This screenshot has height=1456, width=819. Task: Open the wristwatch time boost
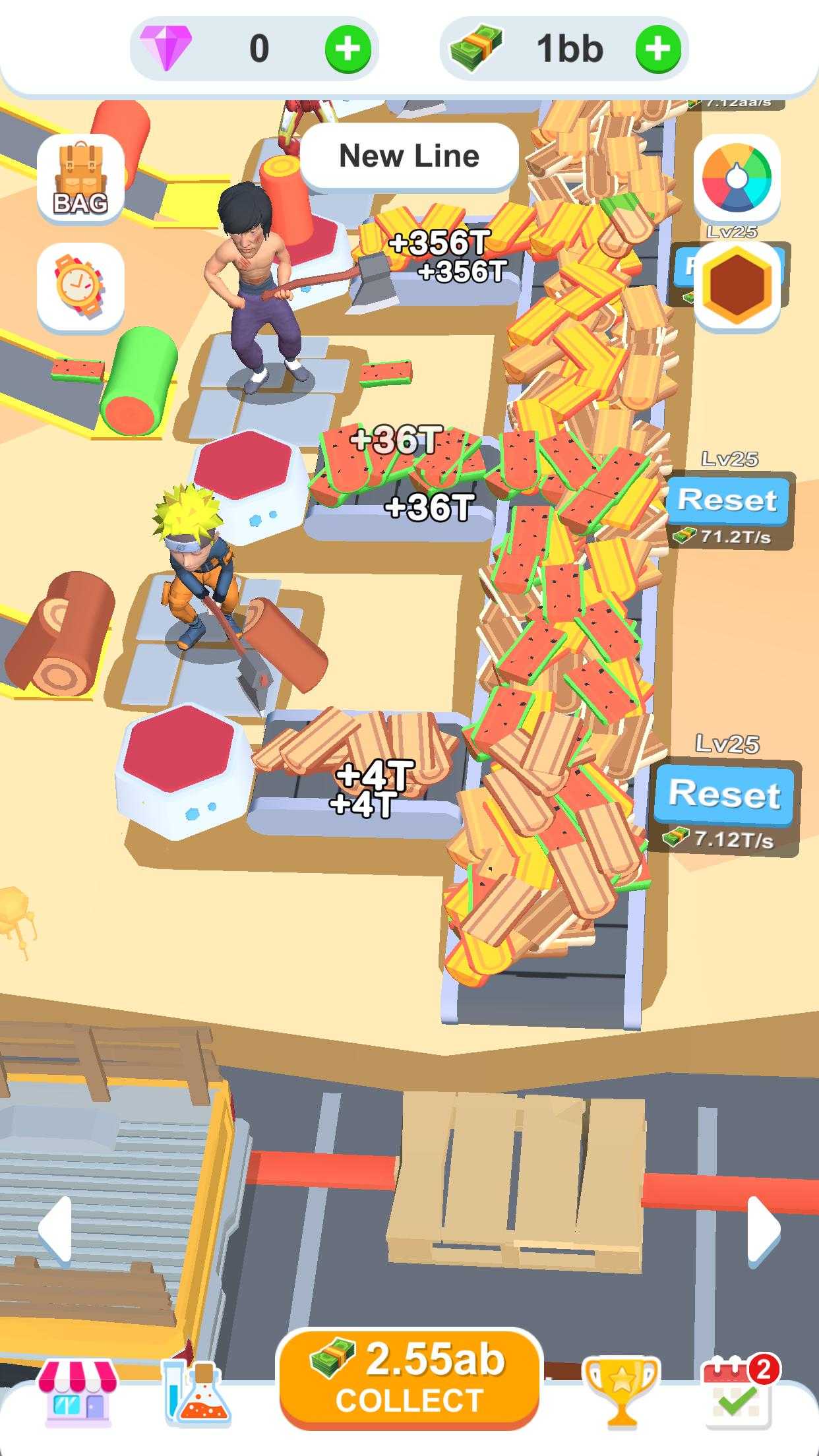pos(80,287)
